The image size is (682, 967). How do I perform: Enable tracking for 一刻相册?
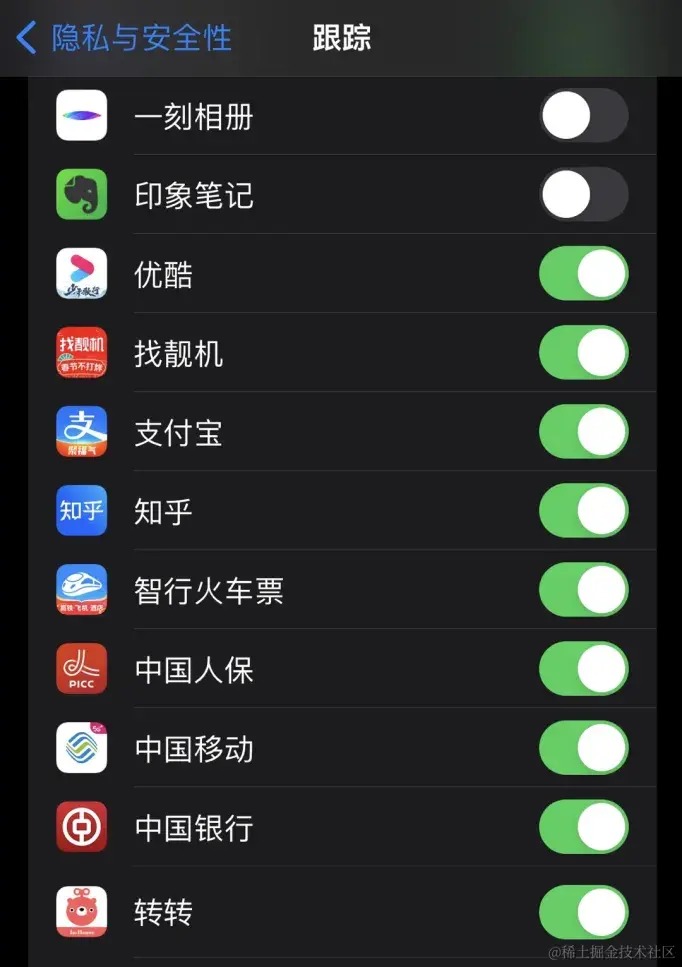tap(584, 116)
